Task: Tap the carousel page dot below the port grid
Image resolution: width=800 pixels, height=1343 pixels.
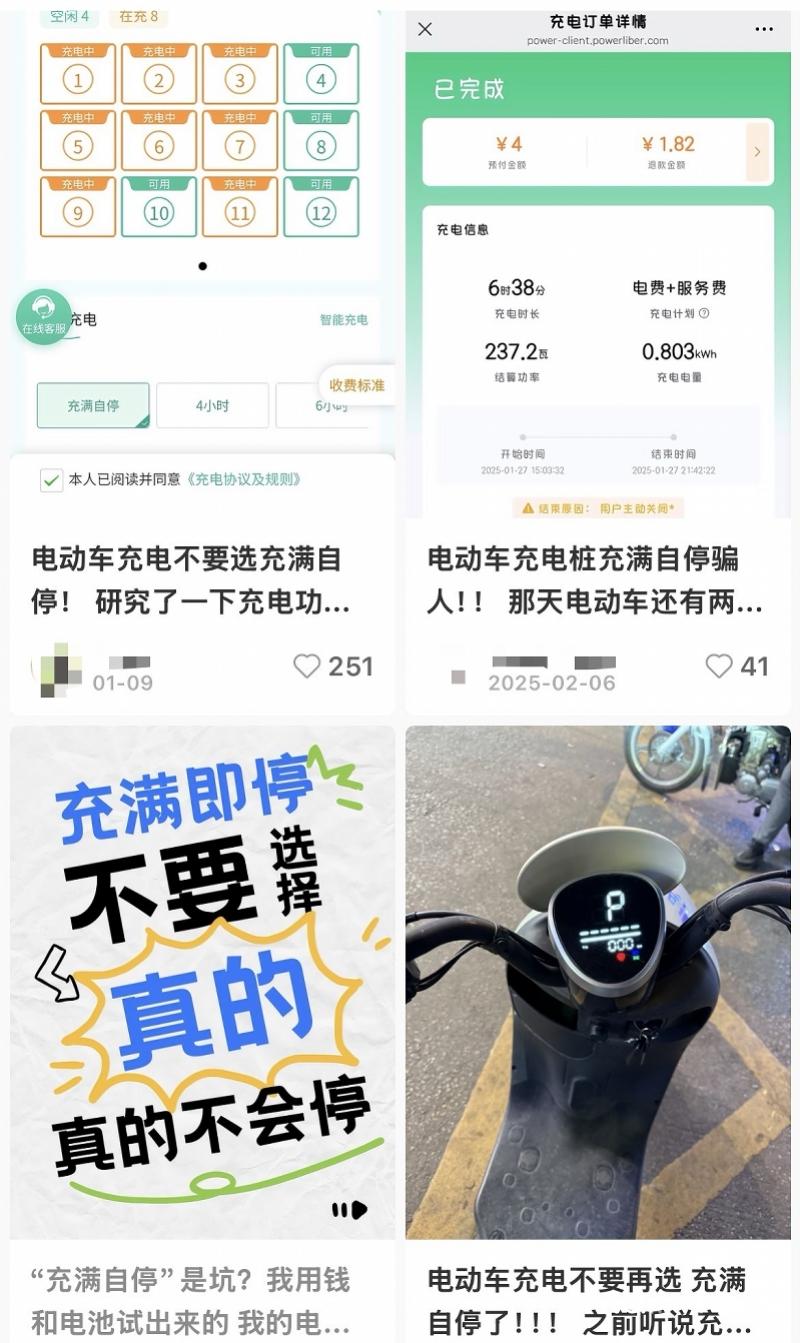Action: pyautogui.click(x=201, y=266)
